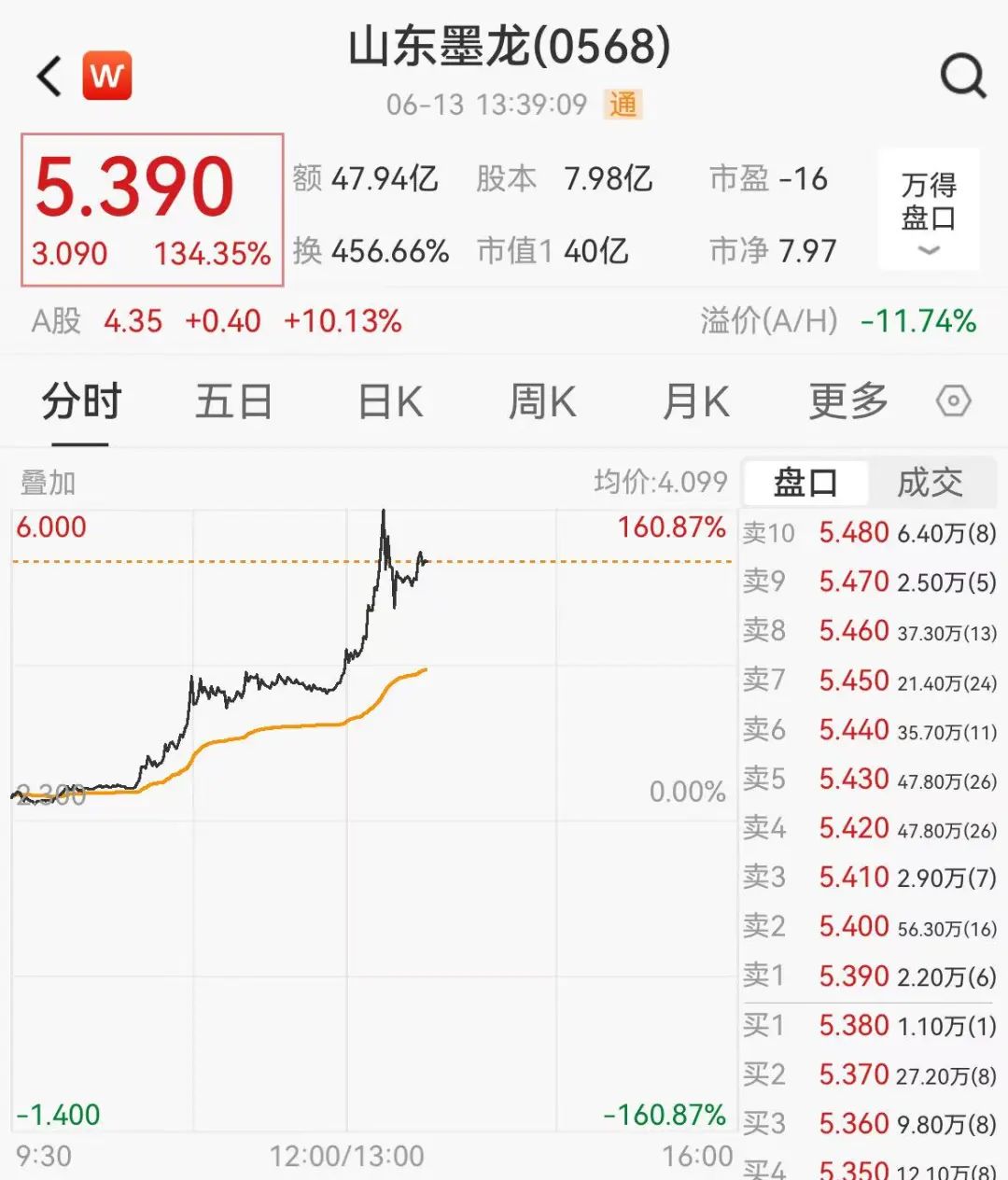The image size is (1008, 1180).
Task: Show the 月K monthly candlestick chart
Action: (x=695, y=402)
